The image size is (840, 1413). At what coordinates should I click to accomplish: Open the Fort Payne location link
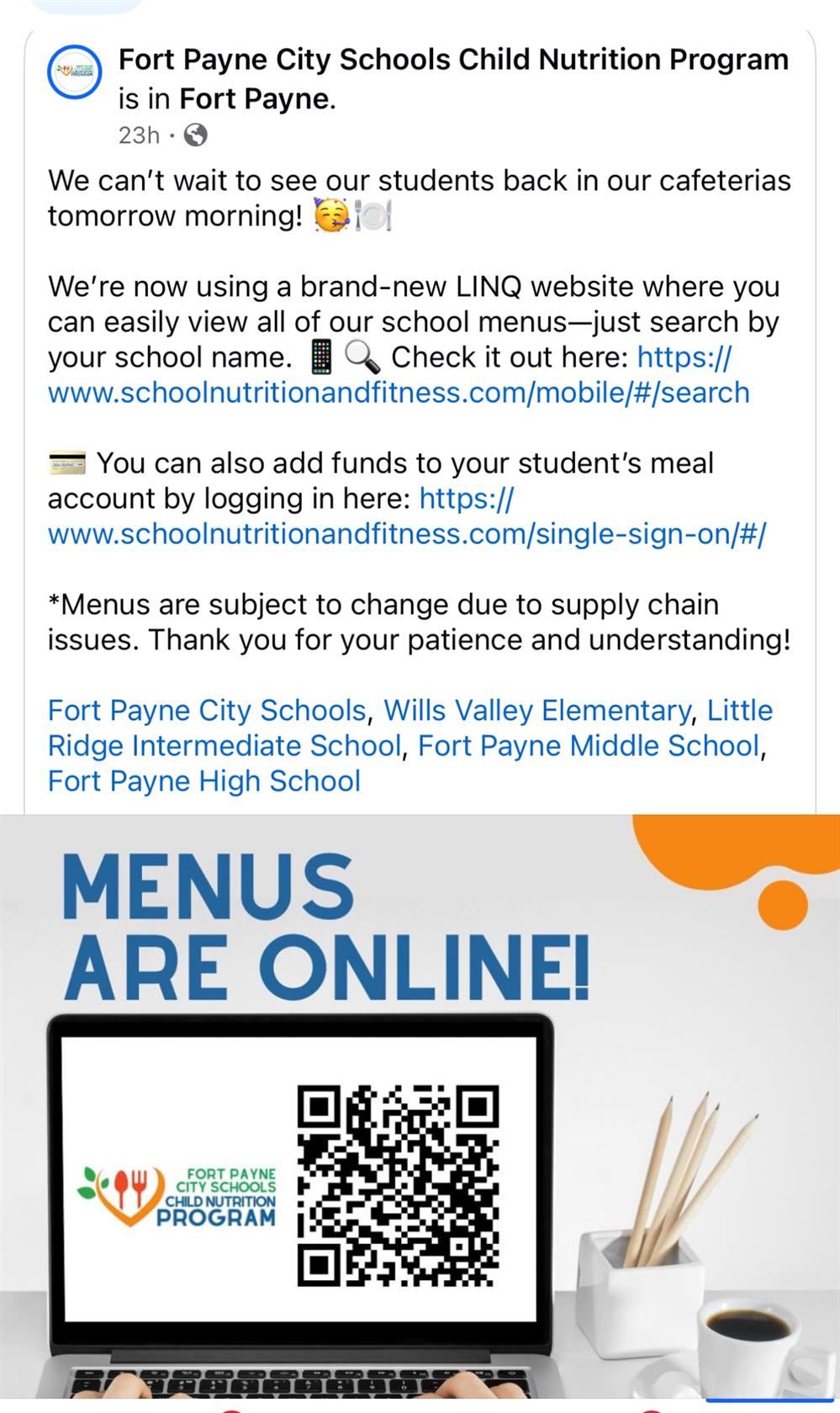(254, 98)
